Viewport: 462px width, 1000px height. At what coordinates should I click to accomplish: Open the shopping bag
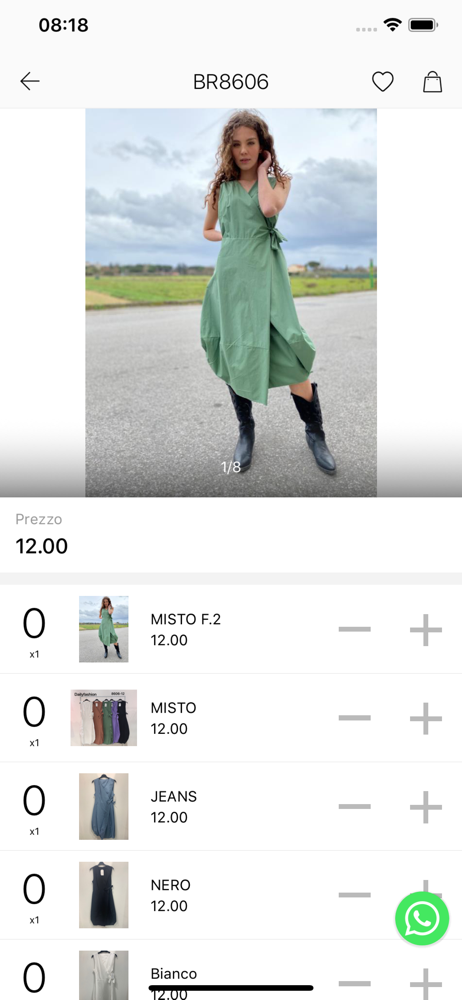tap(432, 82)
